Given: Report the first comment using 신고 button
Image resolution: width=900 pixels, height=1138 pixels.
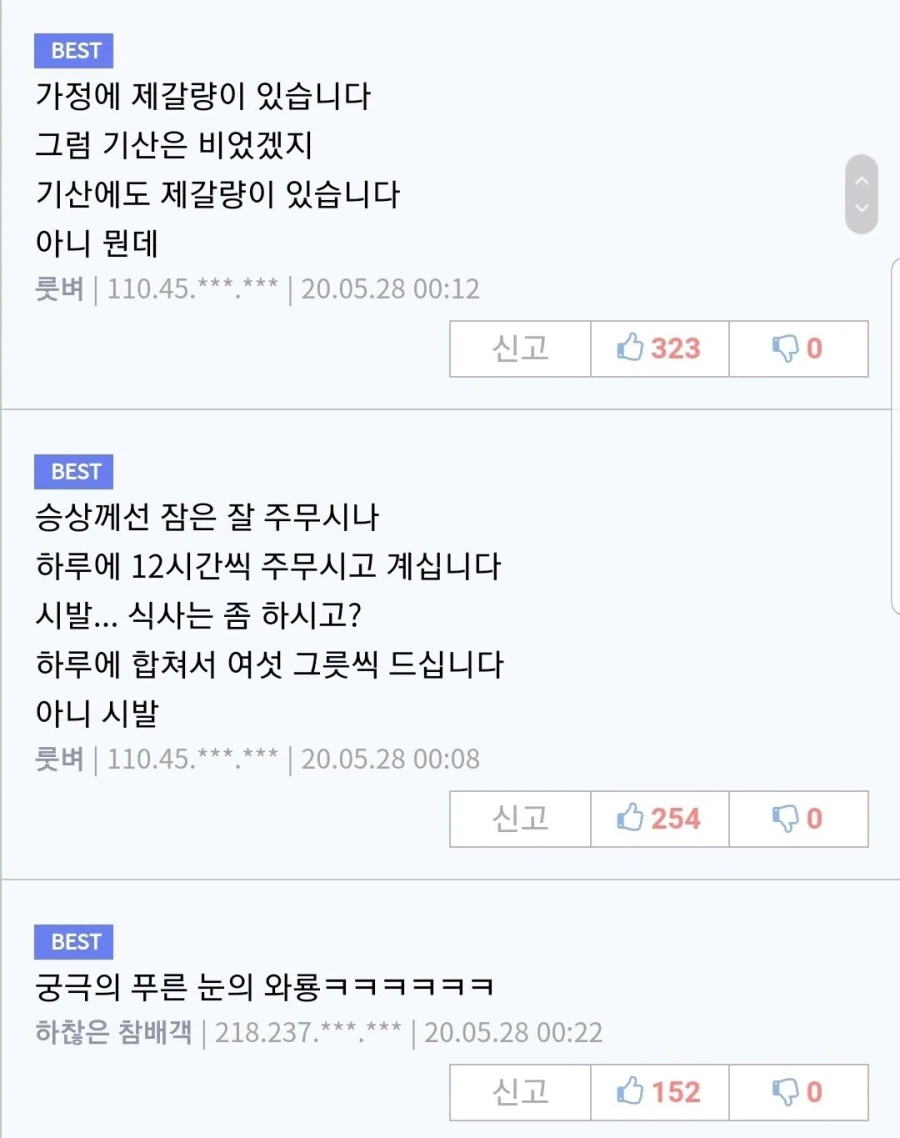Looking at the screenshot, I should coord(519,348).
